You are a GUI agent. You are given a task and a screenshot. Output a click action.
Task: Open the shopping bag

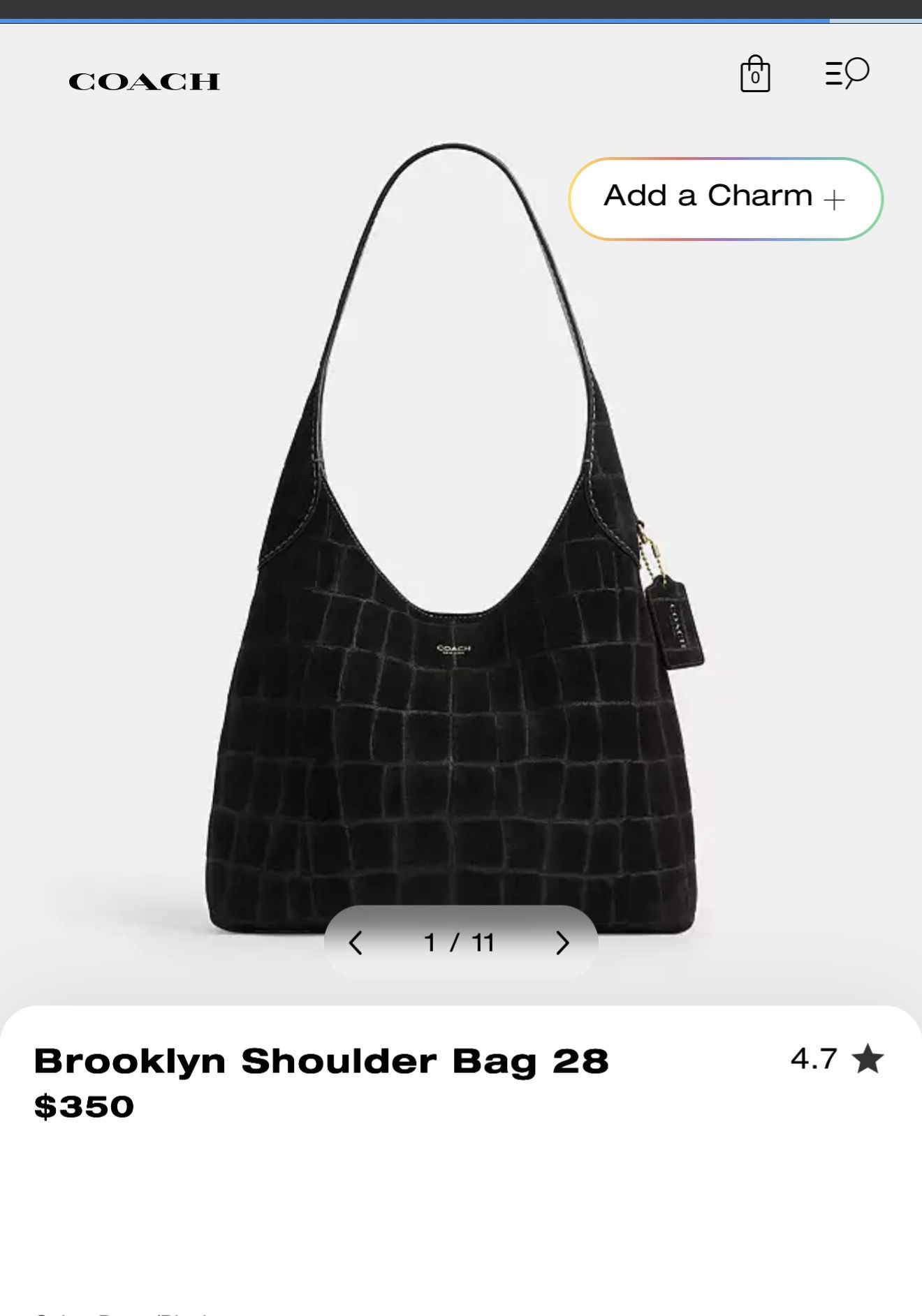[754, 74]
